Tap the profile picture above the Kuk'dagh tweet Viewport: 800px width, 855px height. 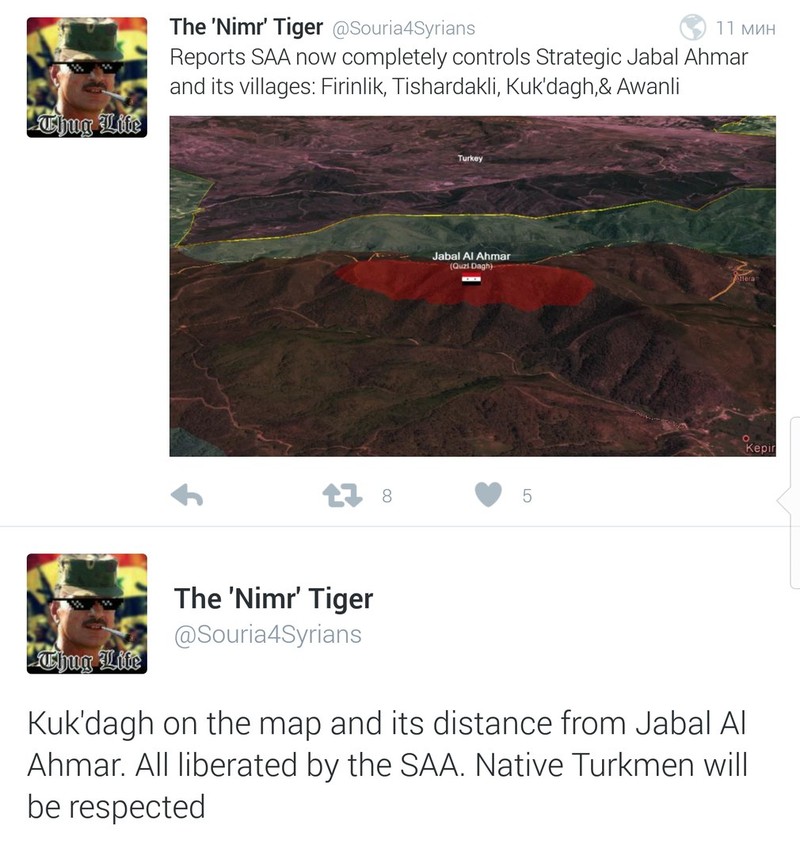[87, 613]
